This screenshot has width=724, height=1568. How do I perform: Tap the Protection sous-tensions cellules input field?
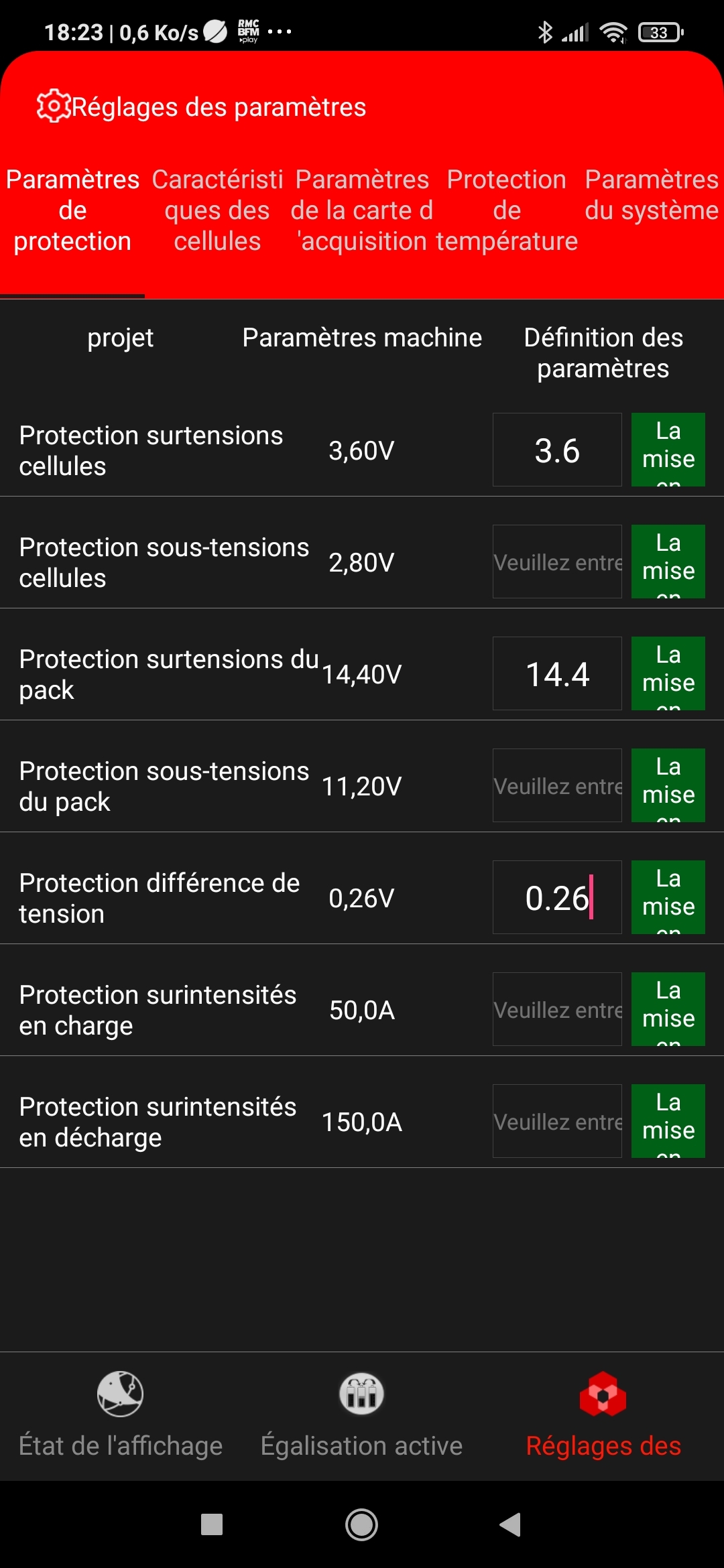tap(557, 562)
